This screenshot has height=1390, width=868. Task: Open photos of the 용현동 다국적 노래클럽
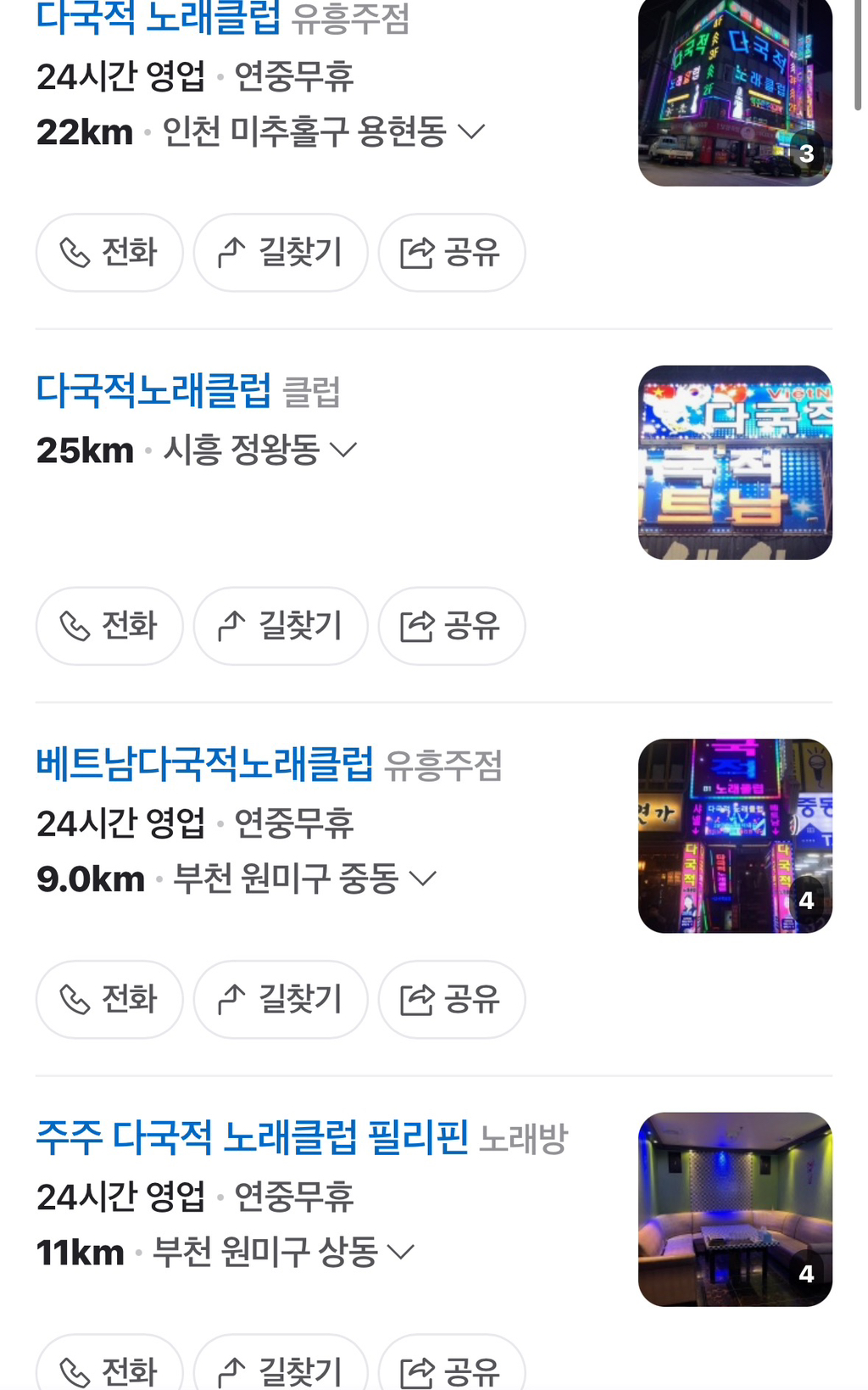click(734, 93)
